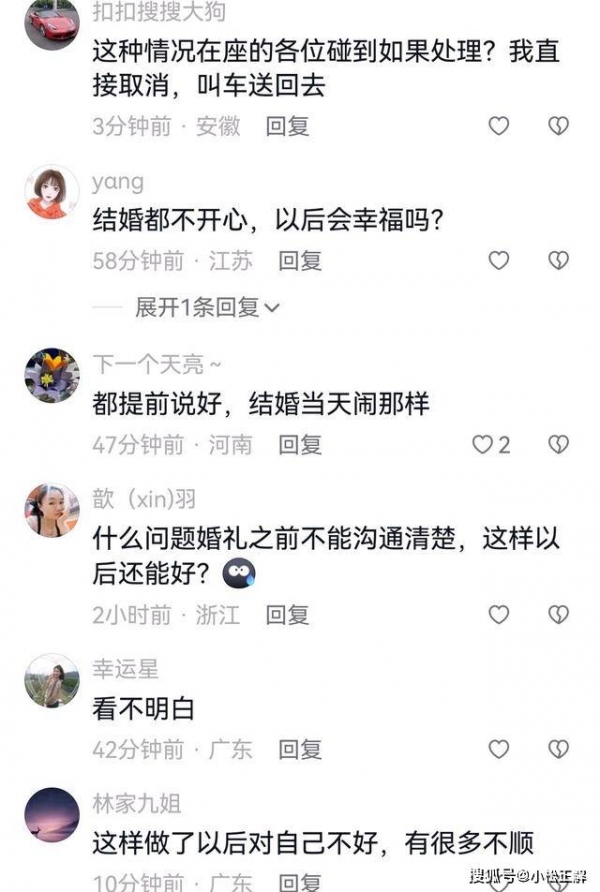600x892 pixels.
Task: Reply to 幸运星's comment
Action: [300, 749]
